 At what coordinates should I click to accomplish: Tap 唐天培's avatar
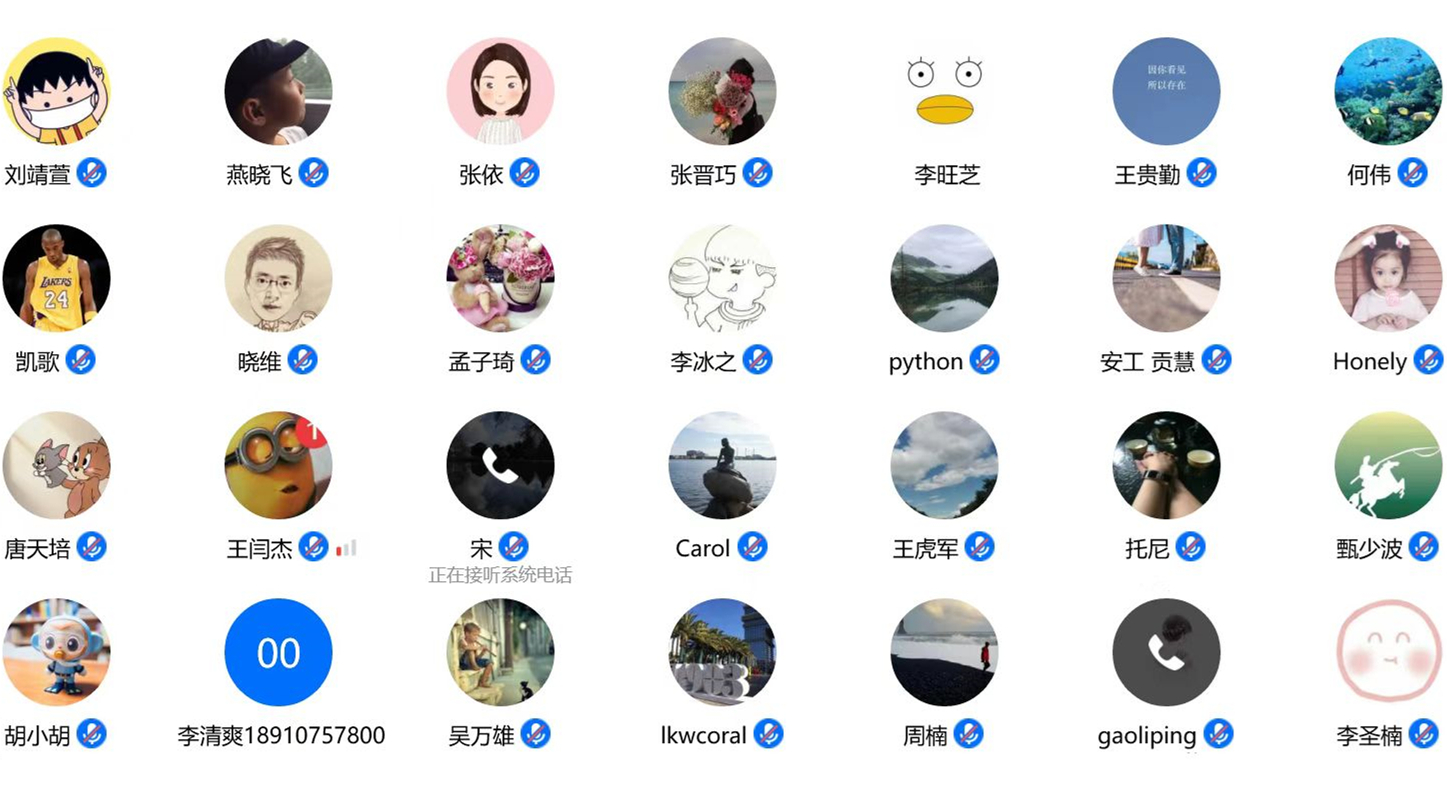click(56, 465)
